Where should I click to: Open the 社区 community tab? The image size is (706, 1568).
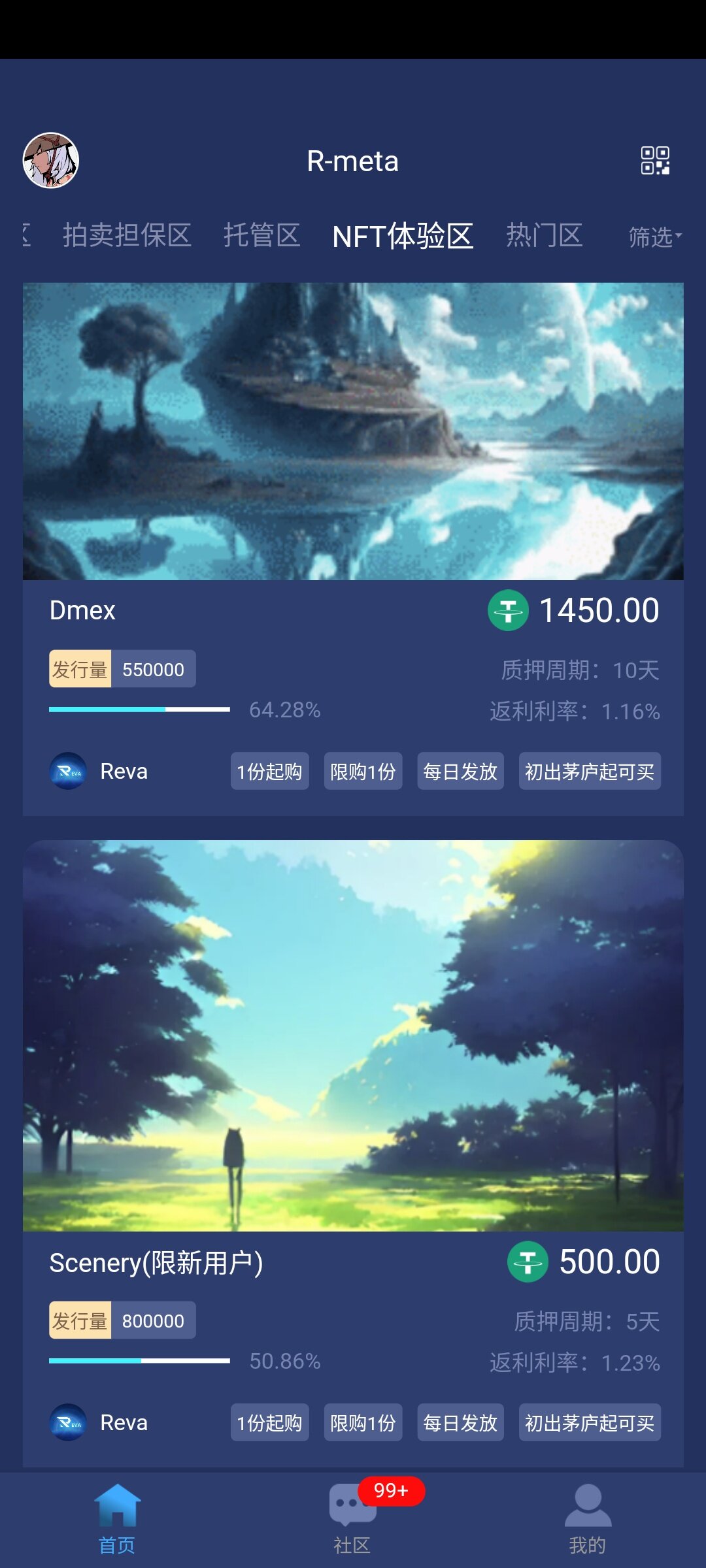tap(353, 1519)
